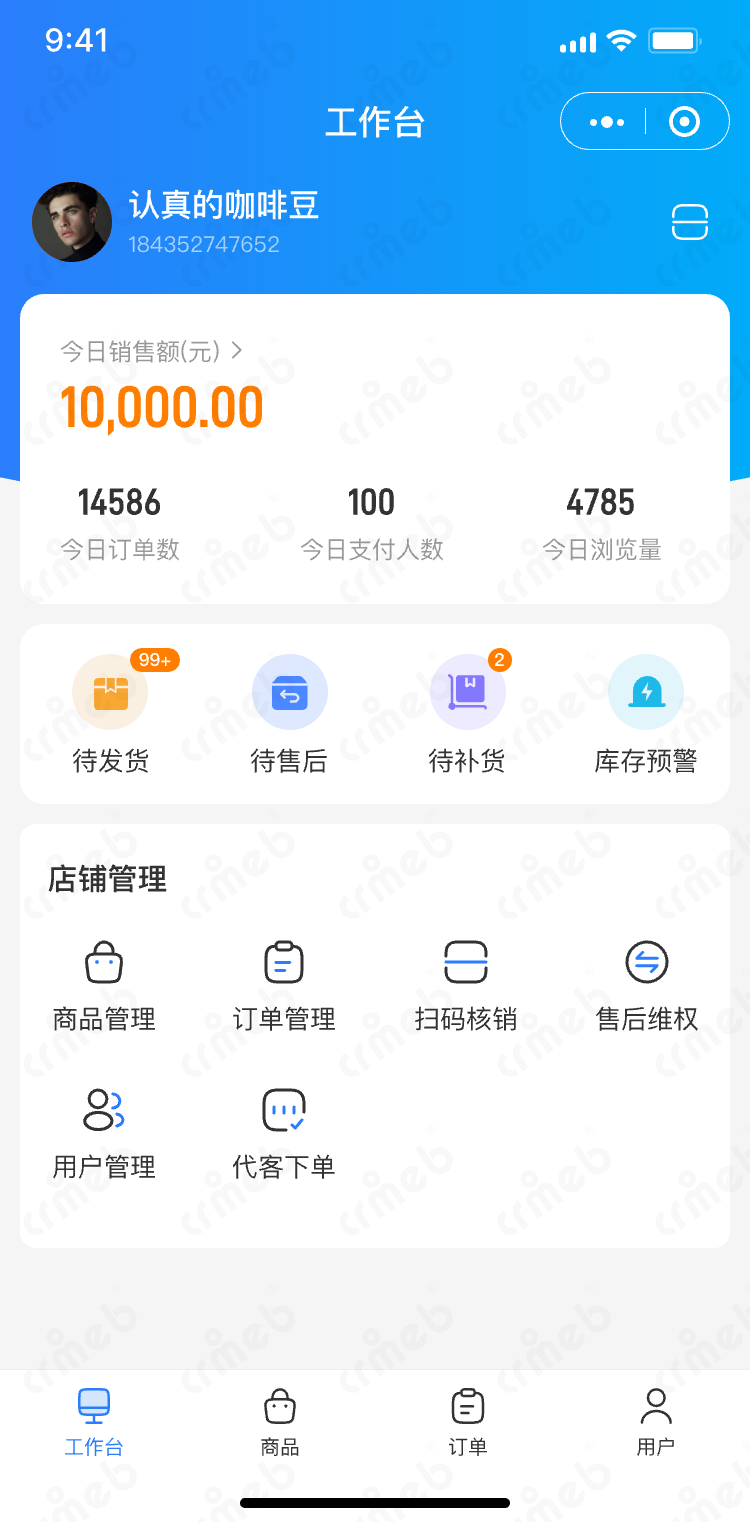750x1522 pixels.
Task: Go to 商品管理
Action: (104, 986)
